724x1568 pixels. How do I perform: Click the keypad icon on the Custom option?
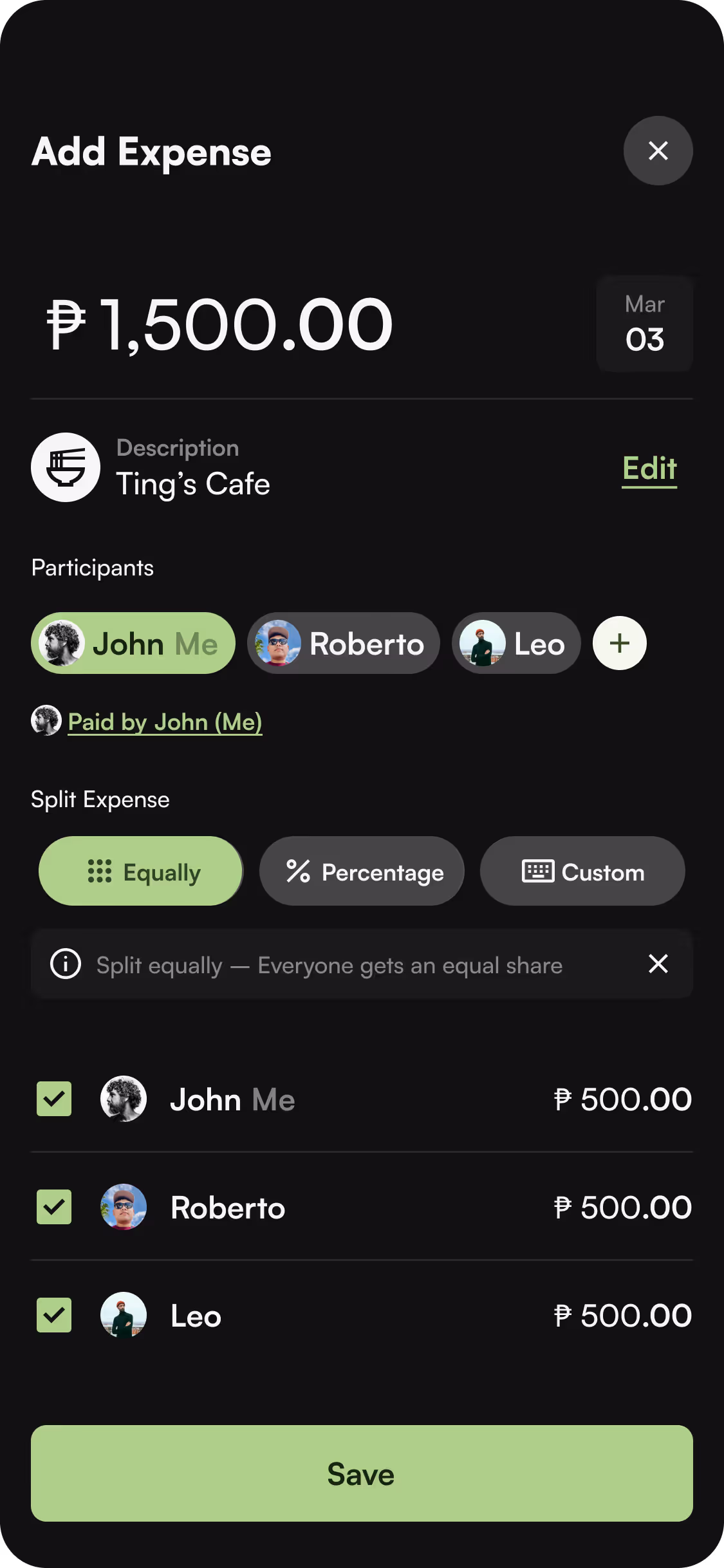[538, 871]
